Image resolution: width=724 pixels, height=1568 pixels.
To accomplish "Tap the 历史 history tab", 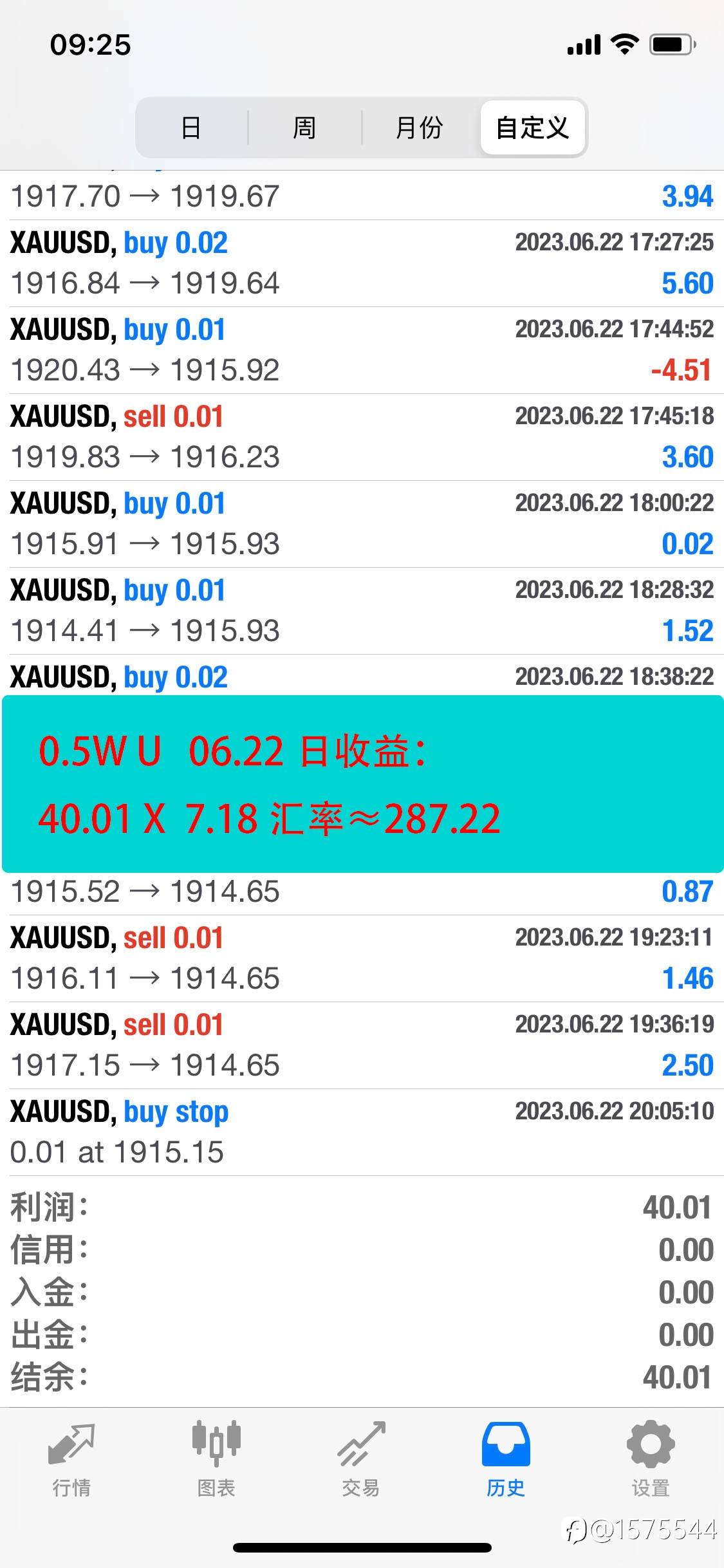I will coord(506,1460).
